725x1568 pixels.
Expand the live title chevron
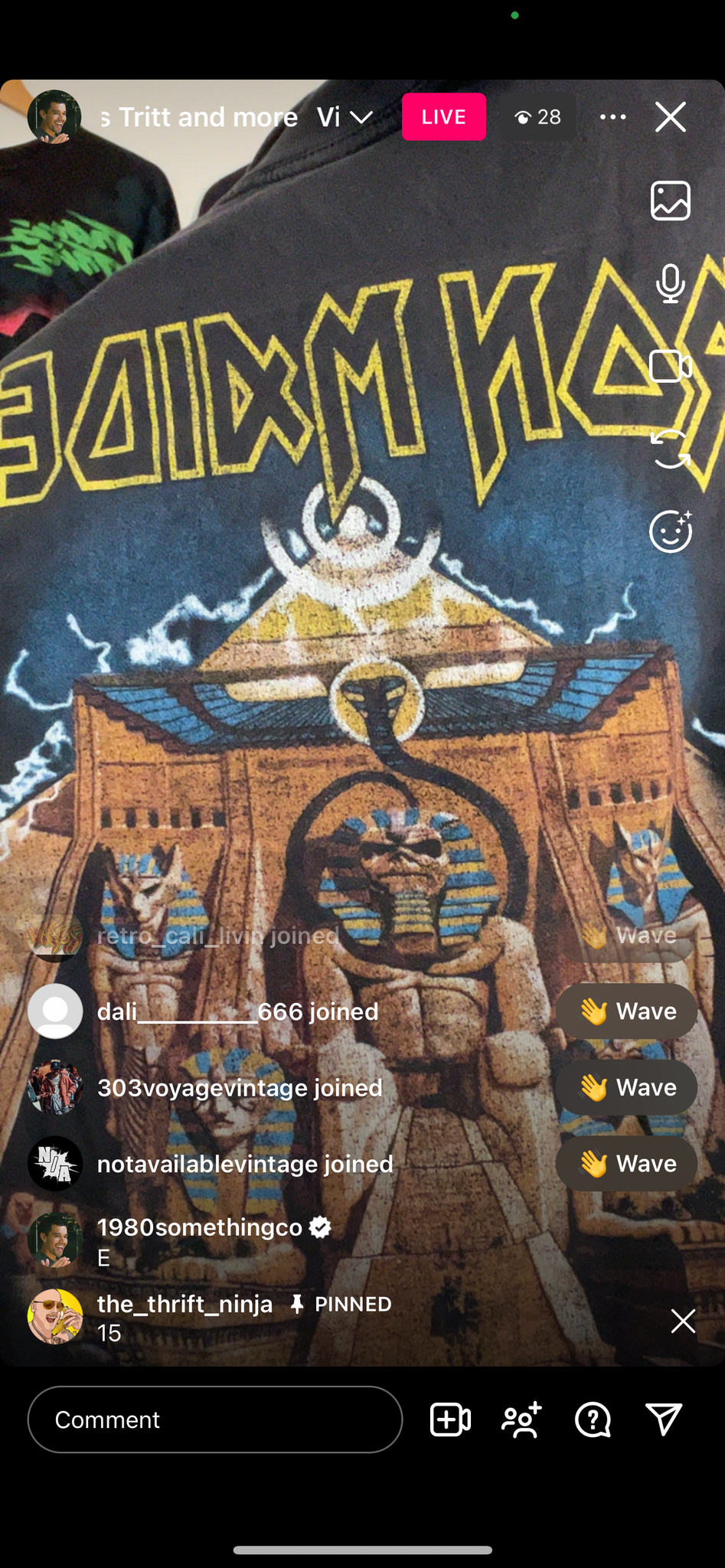[x=361, y=117]
